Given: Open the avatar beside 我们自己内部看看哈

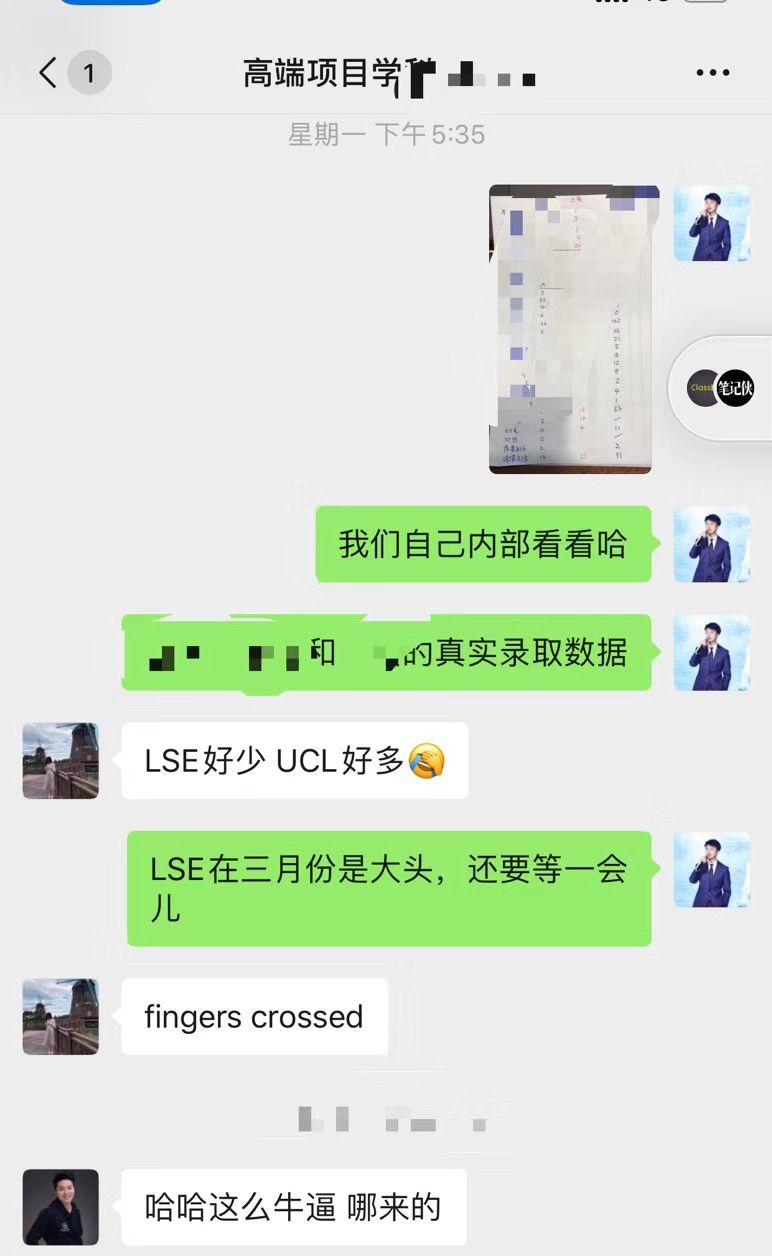Looking at the screenshot, I should coord(711,545).
